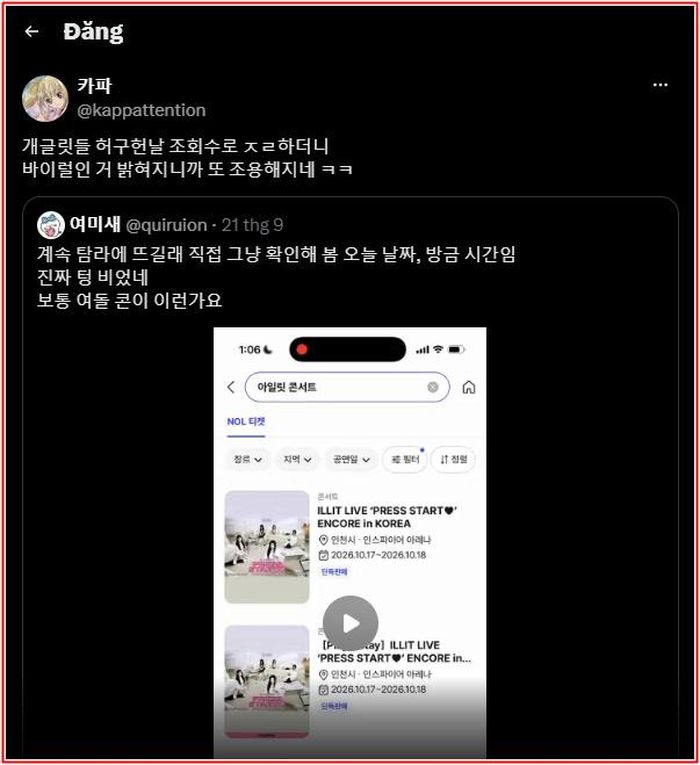Open 카파's profile picture
This screenshot has width=700, height=765.
[x=45, y=98]
